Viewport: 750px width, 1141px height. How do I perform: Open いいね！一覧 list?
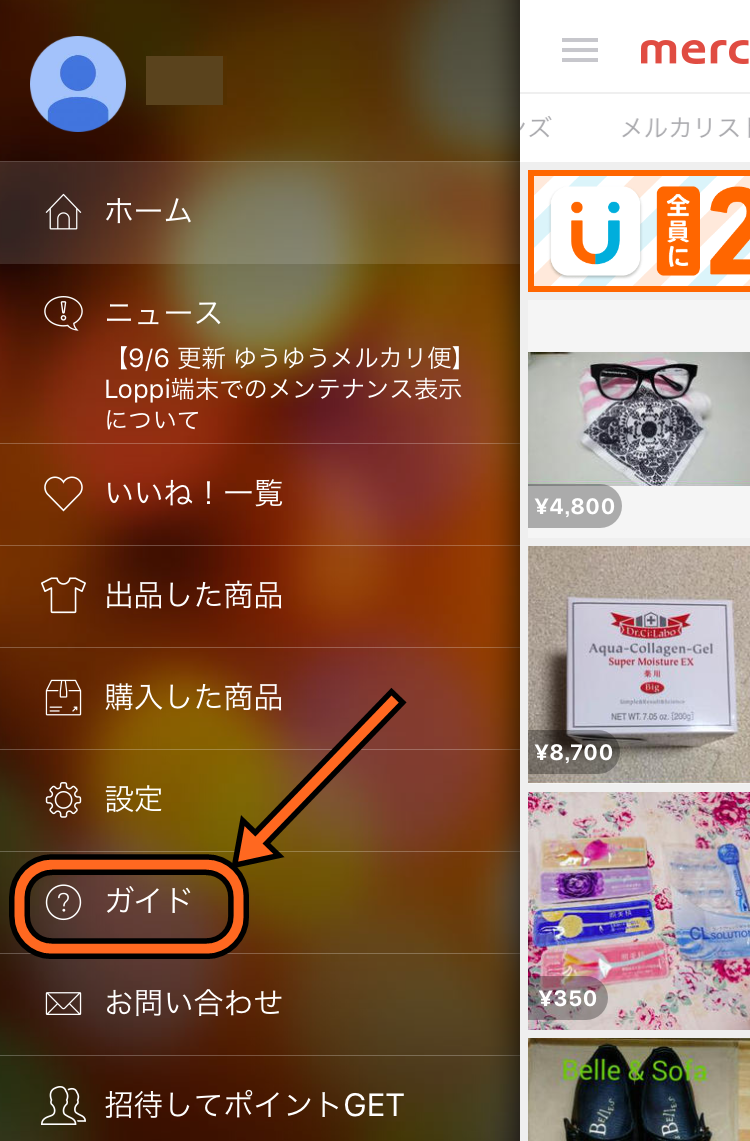(194, 493)
